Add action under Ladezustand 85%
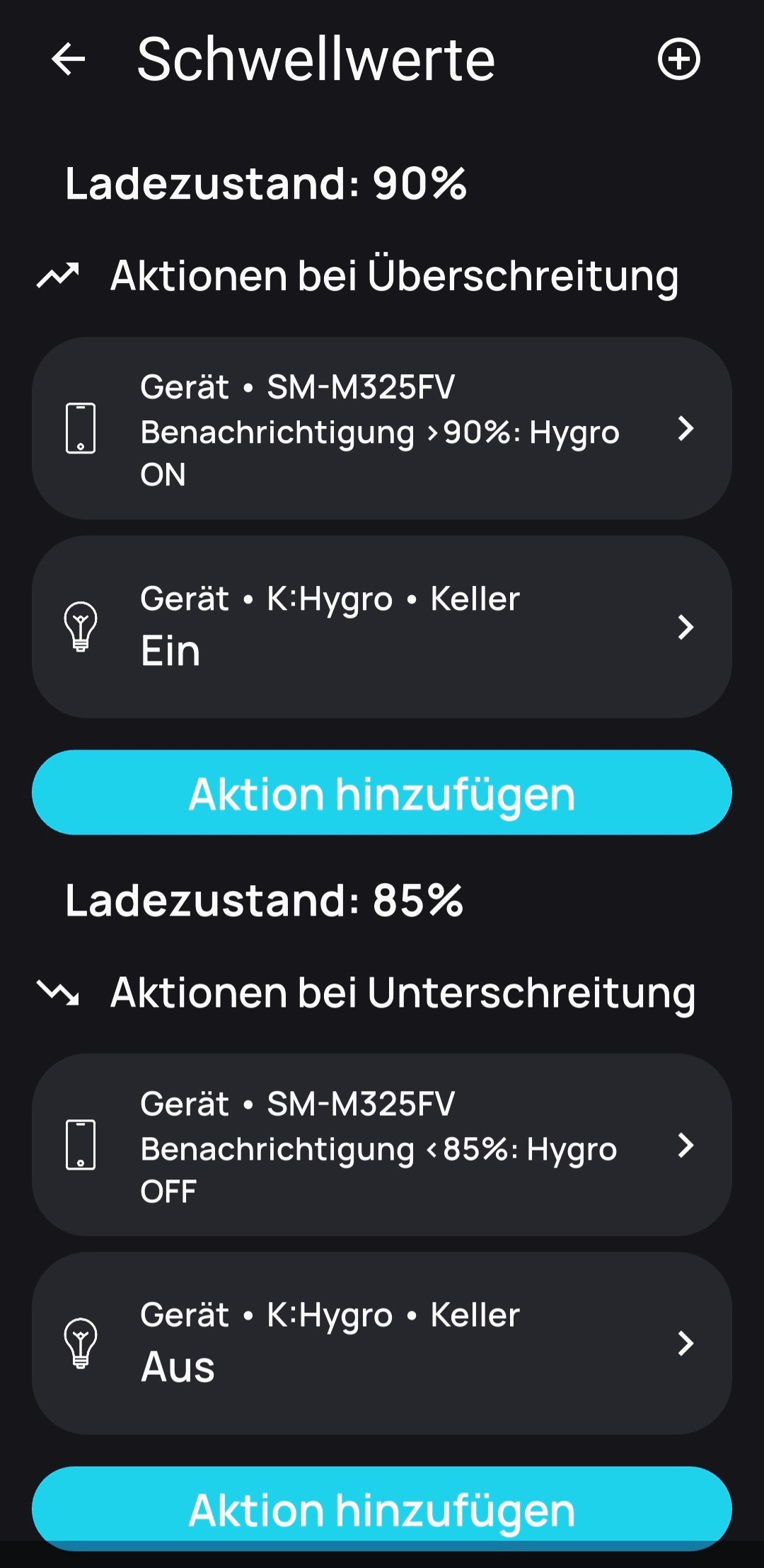Screen dimensions: 764x1568 tap(382, 1509)
